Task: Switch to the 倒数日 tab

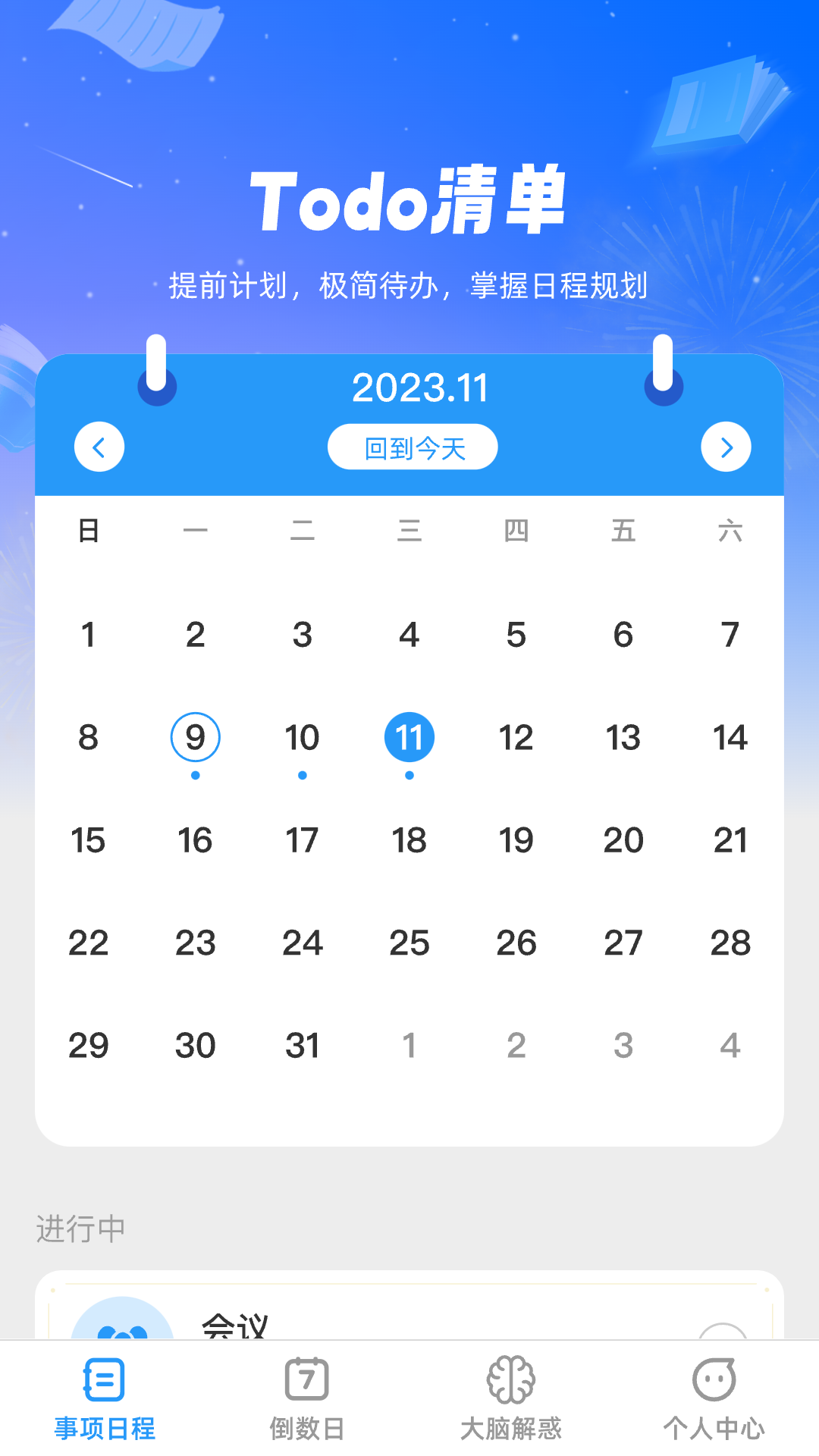Action: pos(307,1399)
